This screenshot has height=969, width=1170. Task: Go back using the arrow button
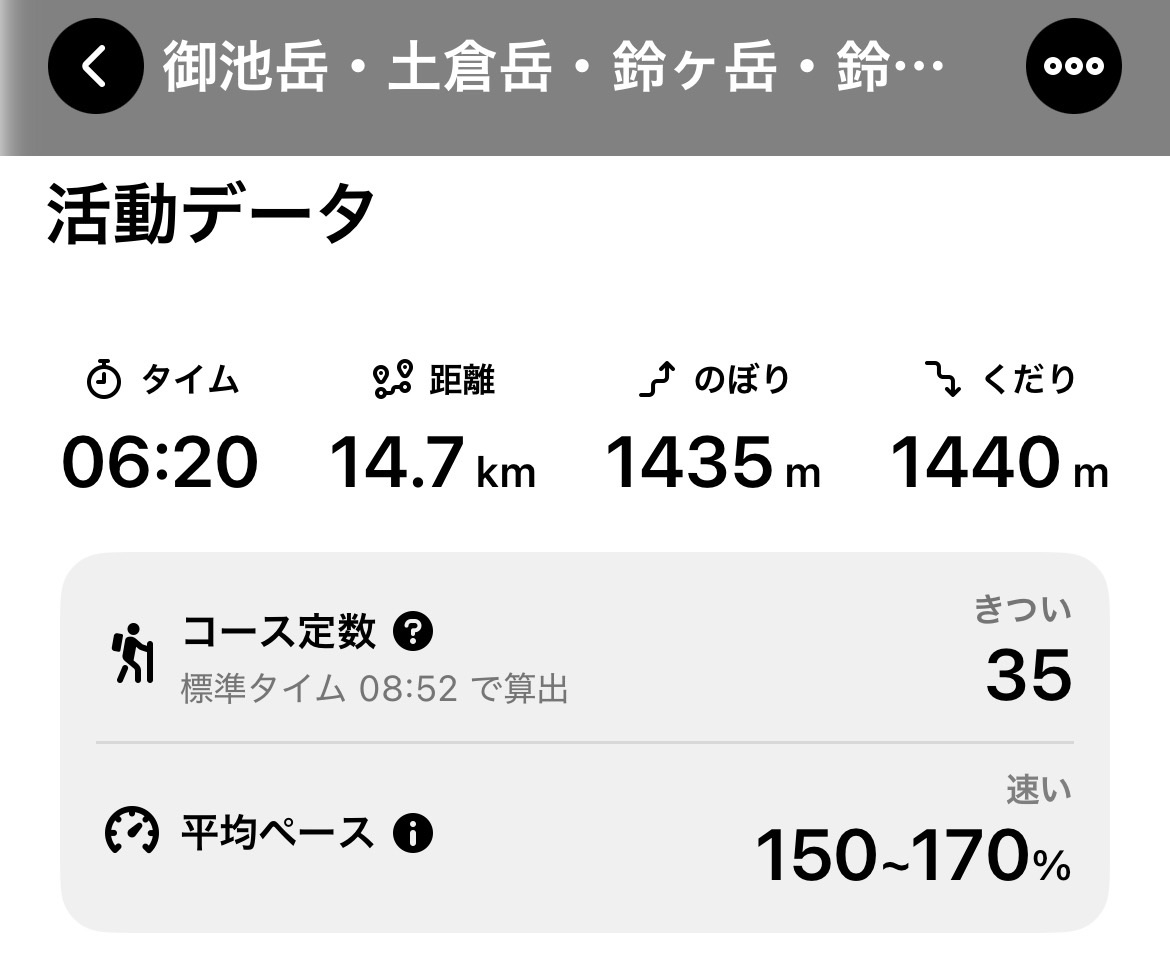[95, 68]
